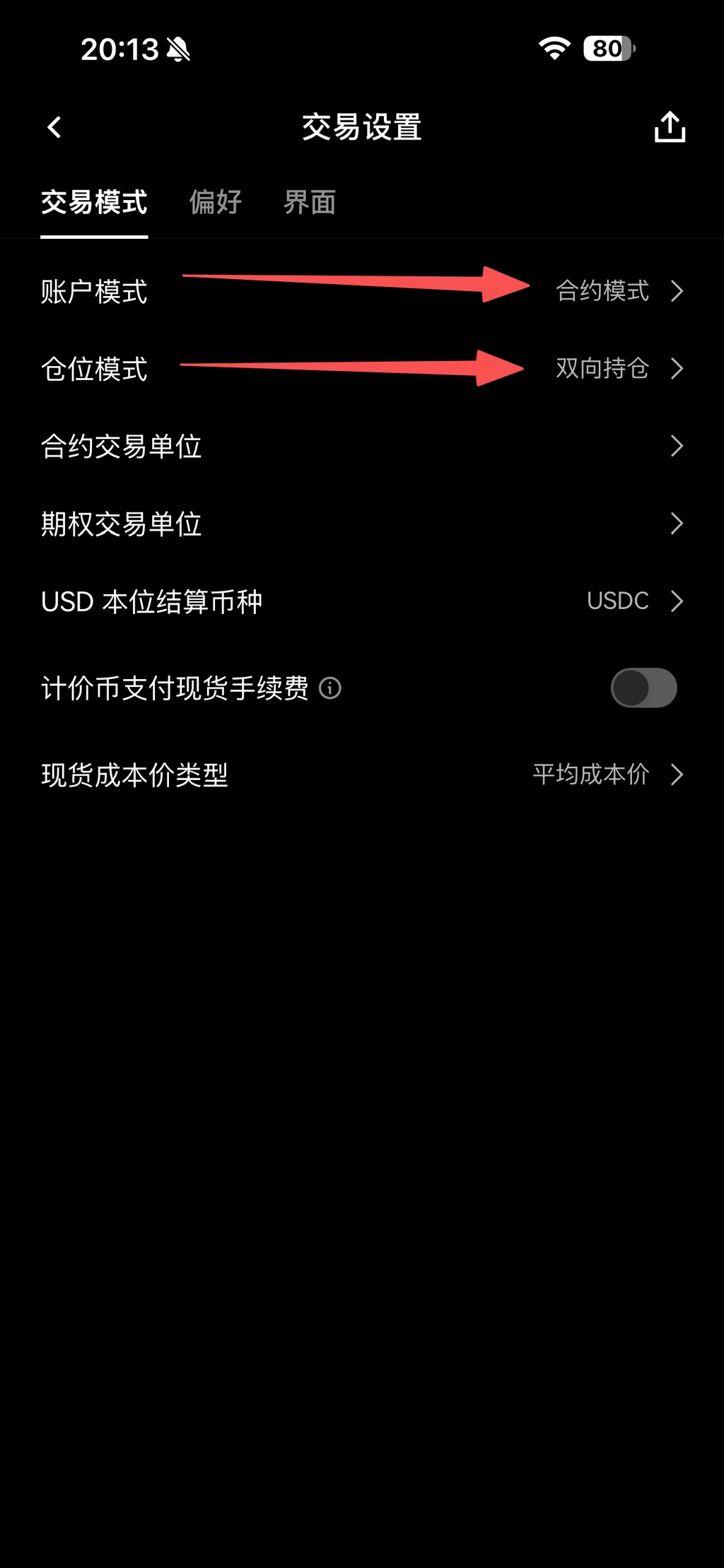This screenshot has height=1568, width=724.
Task: Open 合约交易单位 options
Action: tap(362, 447)
